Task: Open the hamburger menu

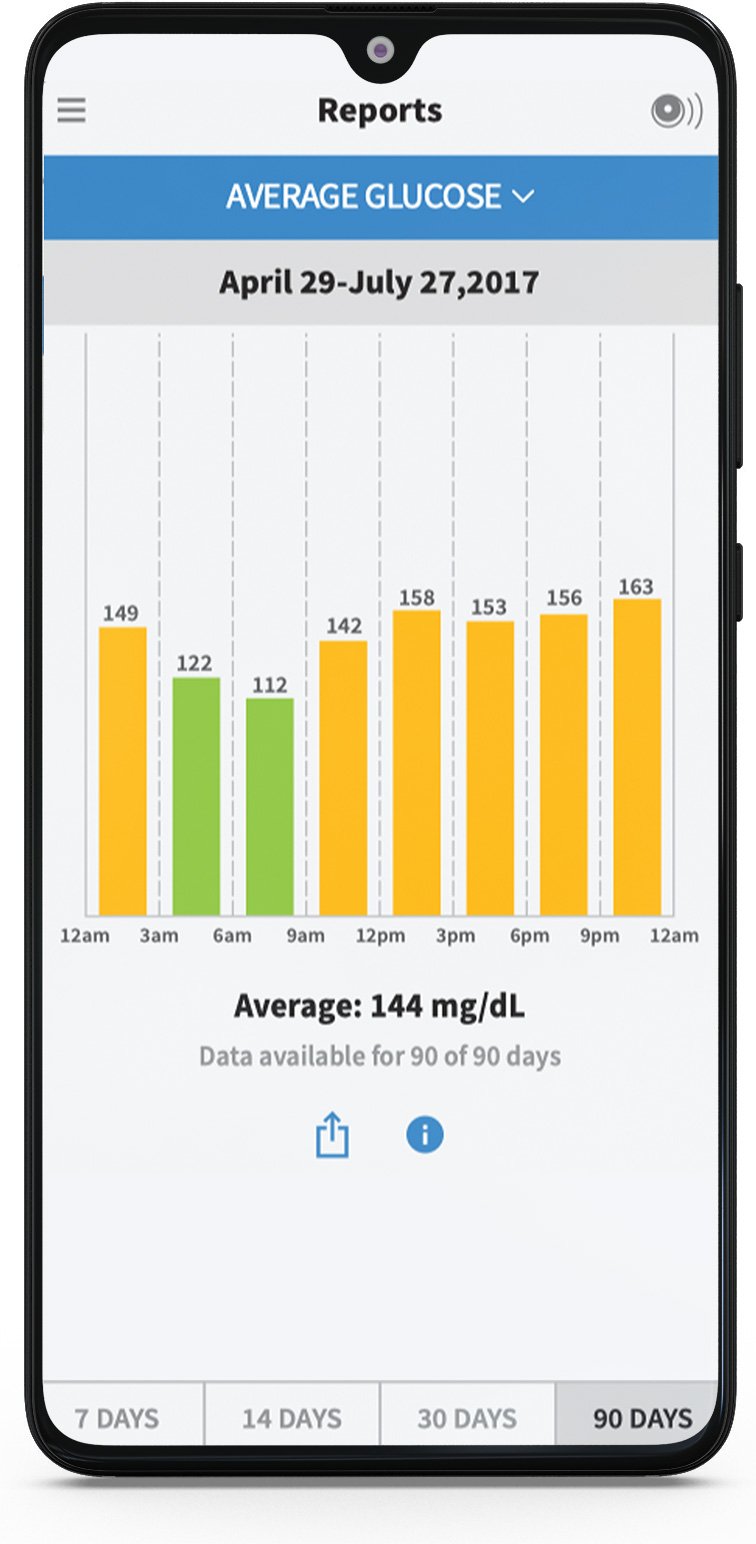Action: pos(71,110)
